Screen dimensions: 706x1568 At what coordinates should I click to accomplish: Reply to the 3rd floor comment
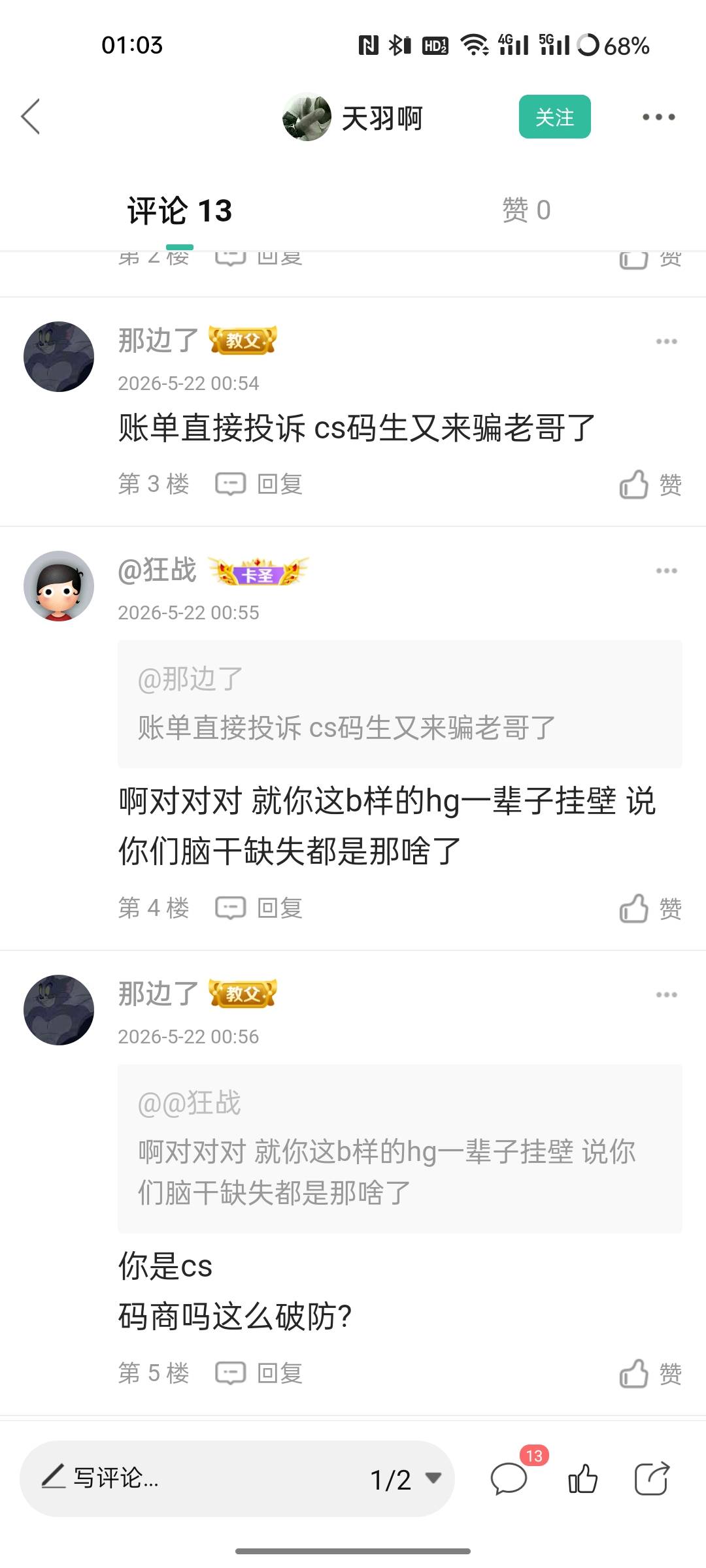(x=260, y=484)
